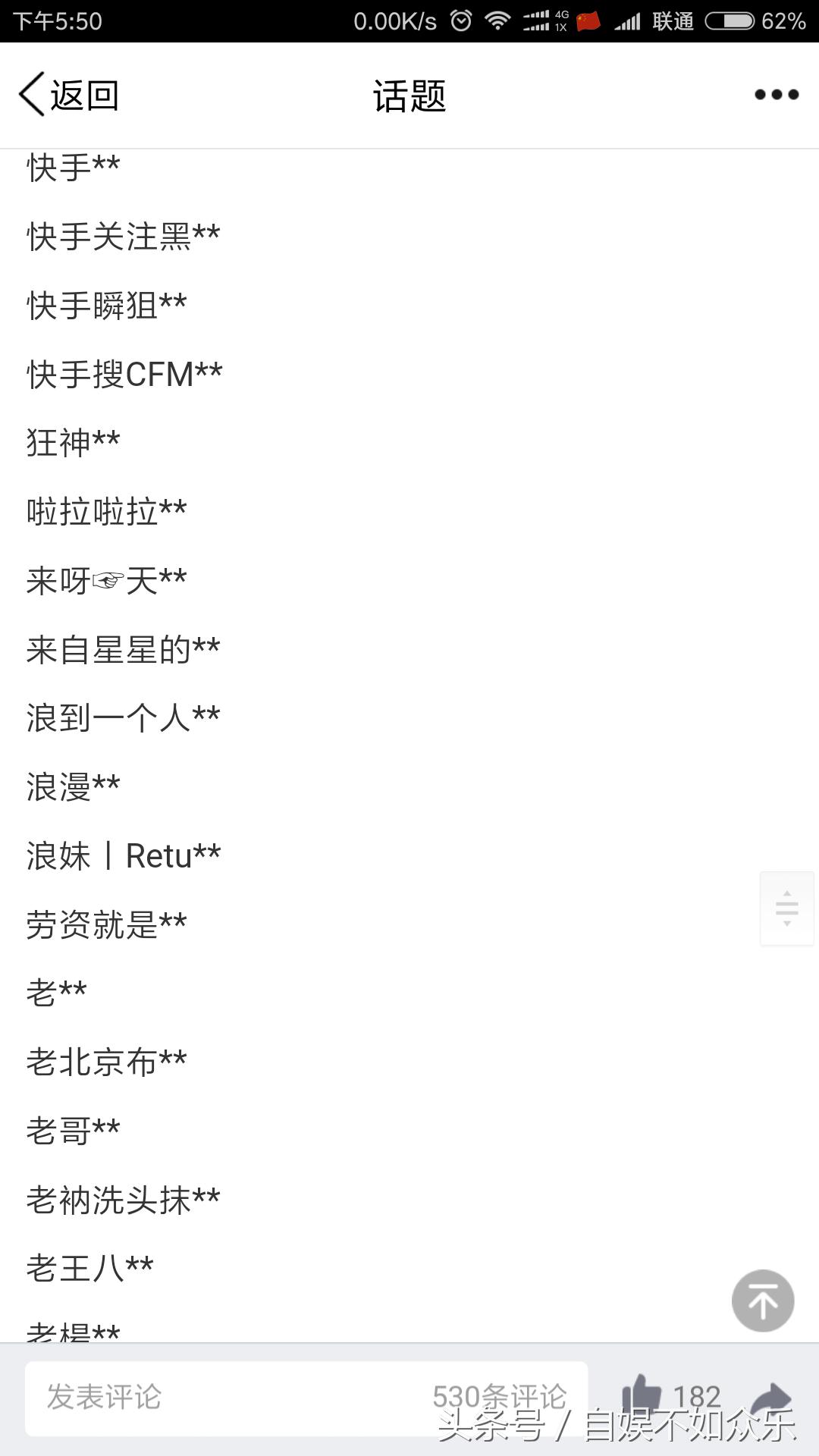The image size is (819, 1456).
Task: Tap the 话题 title in the header
Action: tap(409, 95)
